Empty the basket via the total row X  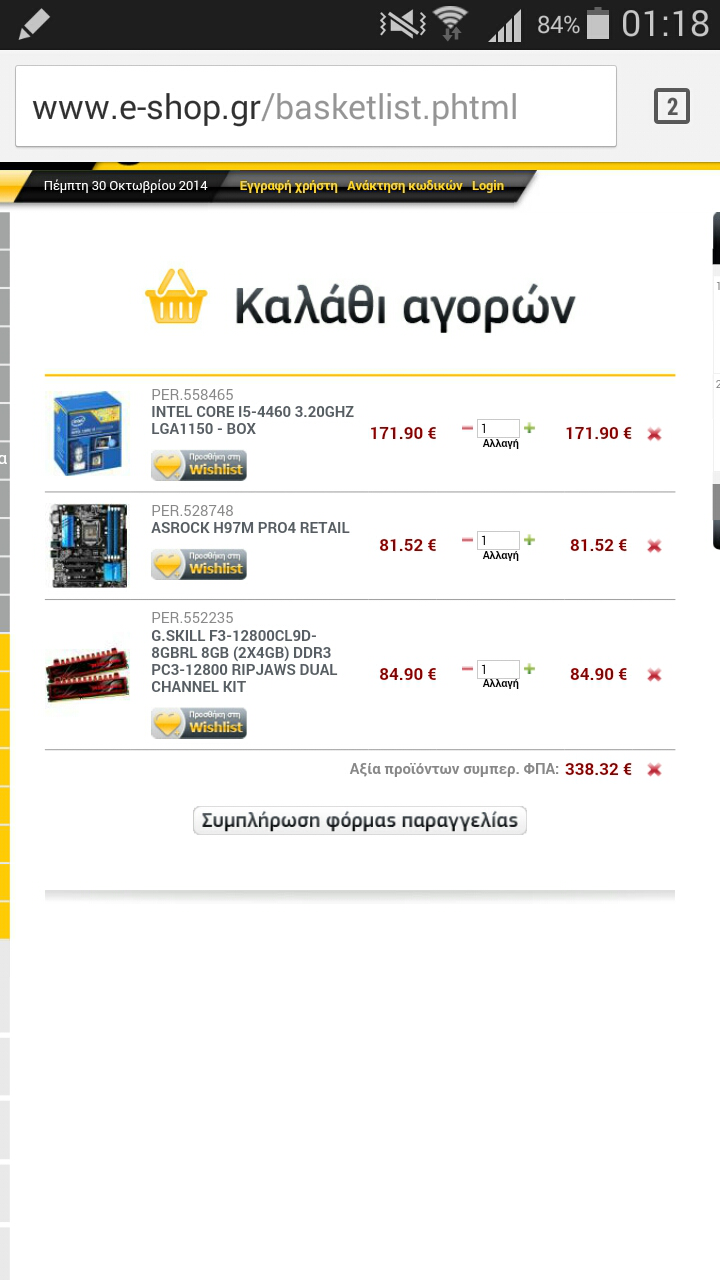click(x=654, y=770)
